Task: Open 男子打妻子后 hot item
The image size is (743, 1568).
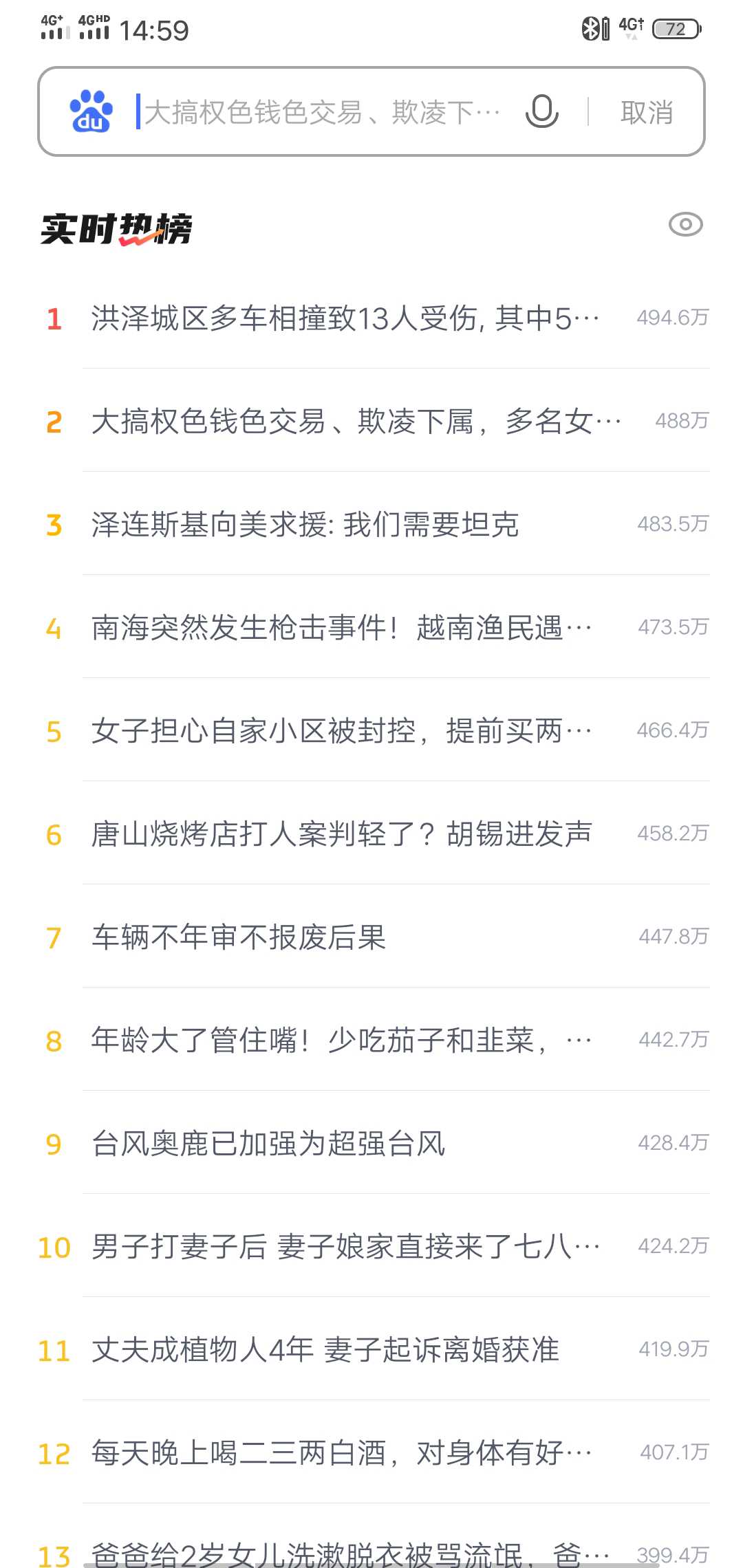Action: [x=371, y=1246]
